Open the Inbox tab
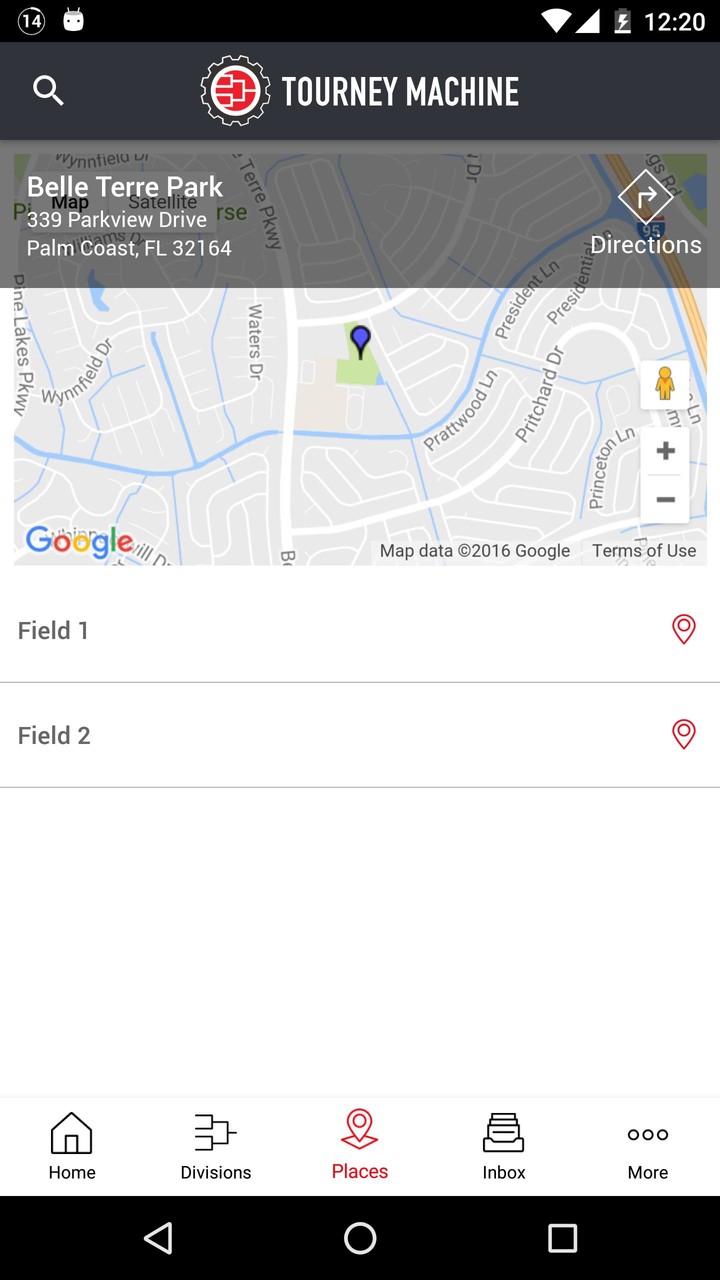The height and width of the screenshot is (1280, 720). (504, 1147)
